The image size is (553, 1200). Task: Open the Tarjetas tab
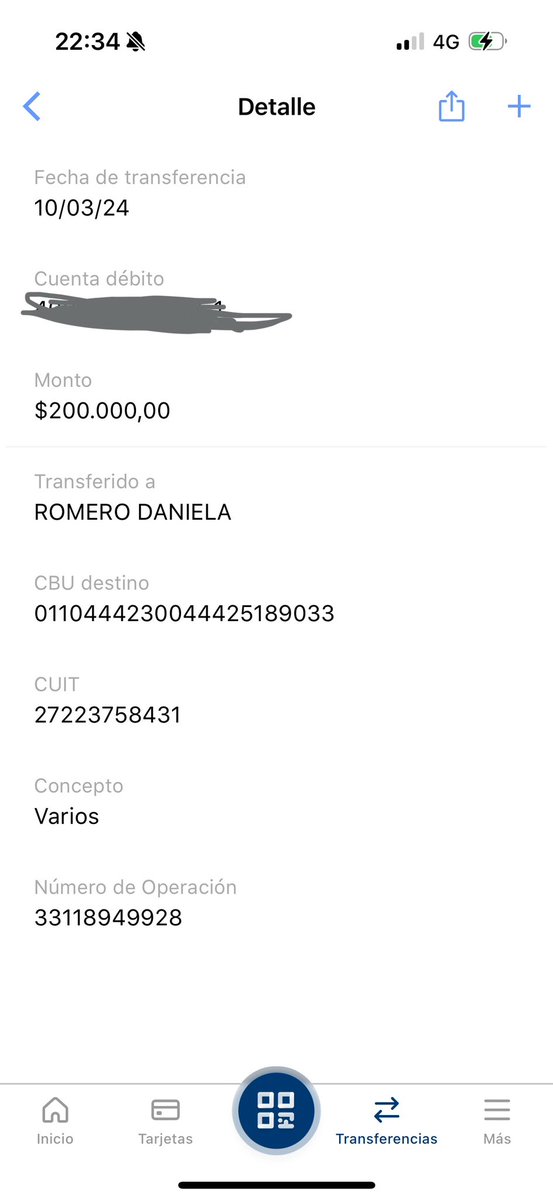165,1120
